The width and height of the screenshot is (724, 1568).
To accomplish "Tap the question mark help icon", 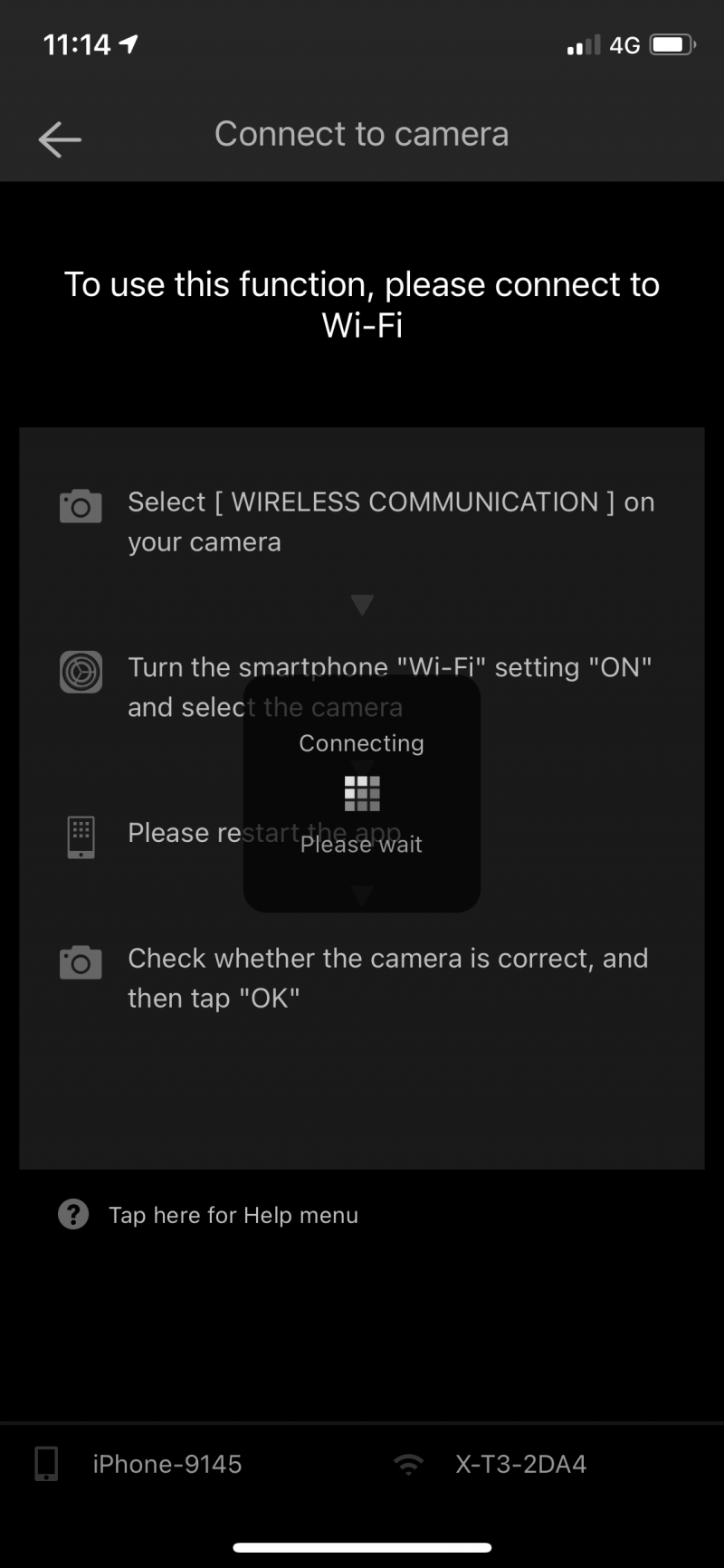I will pyautogui.click(x=72, y=1214).
